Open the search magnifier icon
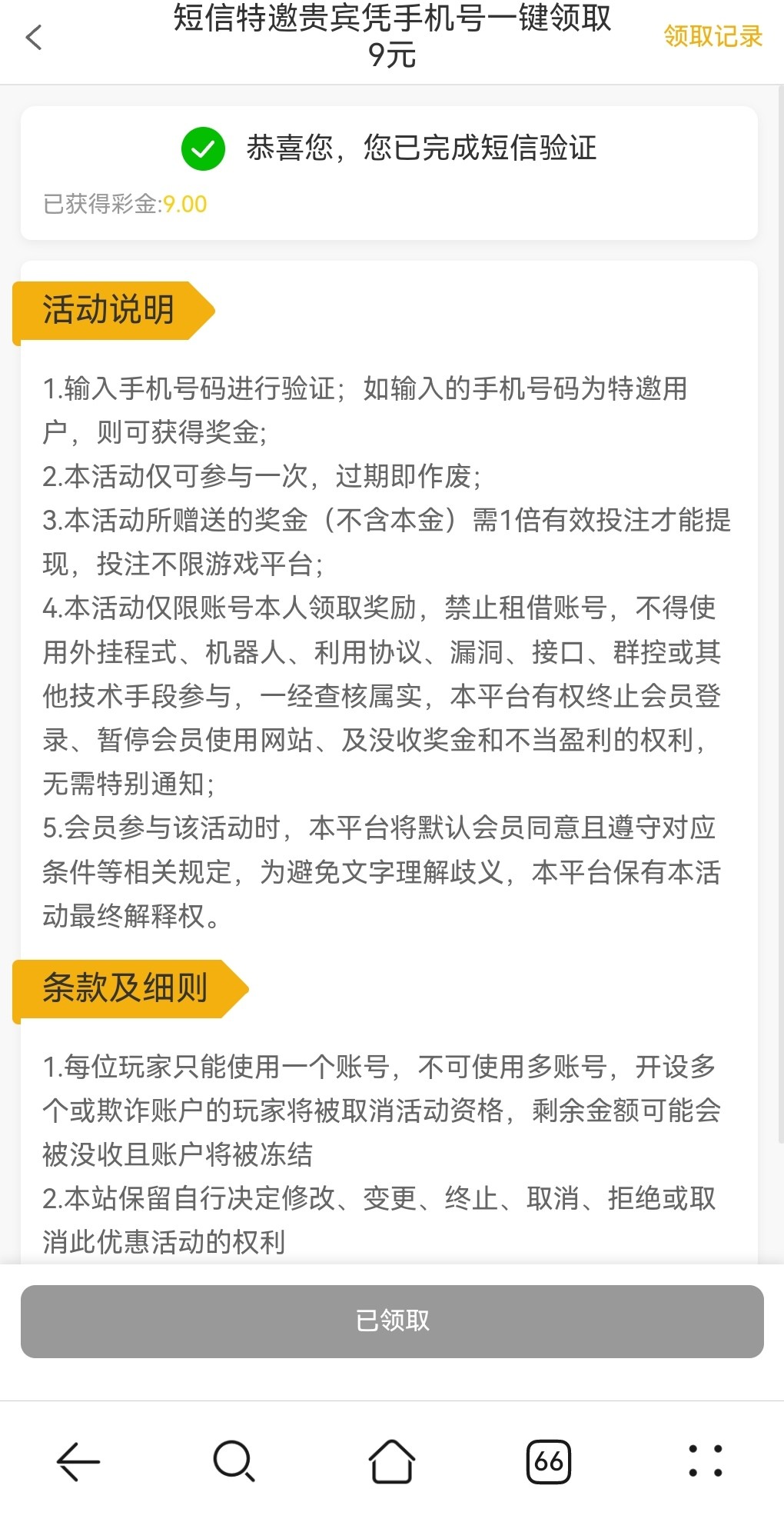Image resolution: width=784 pixels, height=1522 pixels. (235, 1458)
